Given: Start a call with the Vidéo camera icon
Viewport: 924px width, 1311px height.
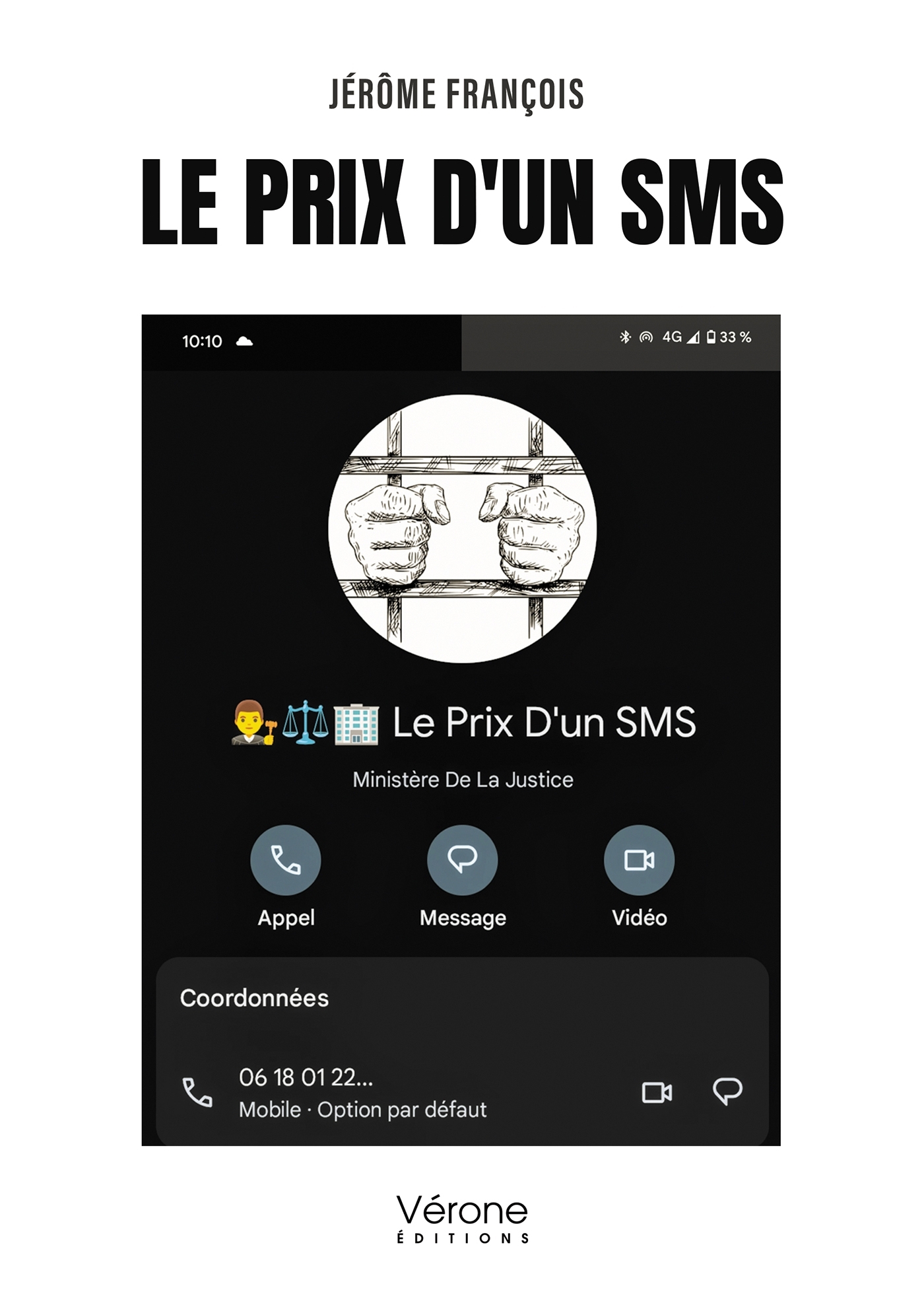Looking at the screenshot, I should [x=638, y=859].
